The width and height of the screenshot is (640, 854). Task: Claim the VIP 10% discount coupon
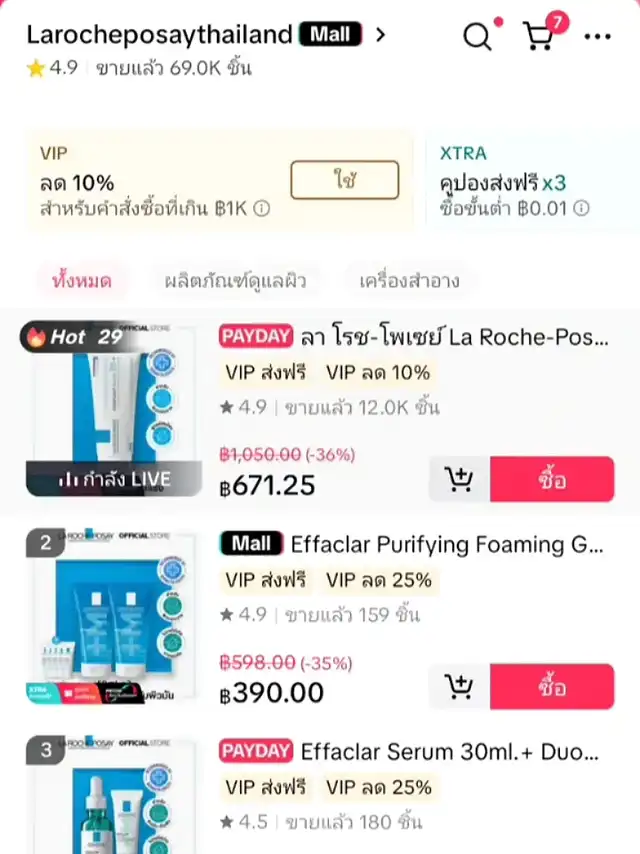(x=344, y=181)
